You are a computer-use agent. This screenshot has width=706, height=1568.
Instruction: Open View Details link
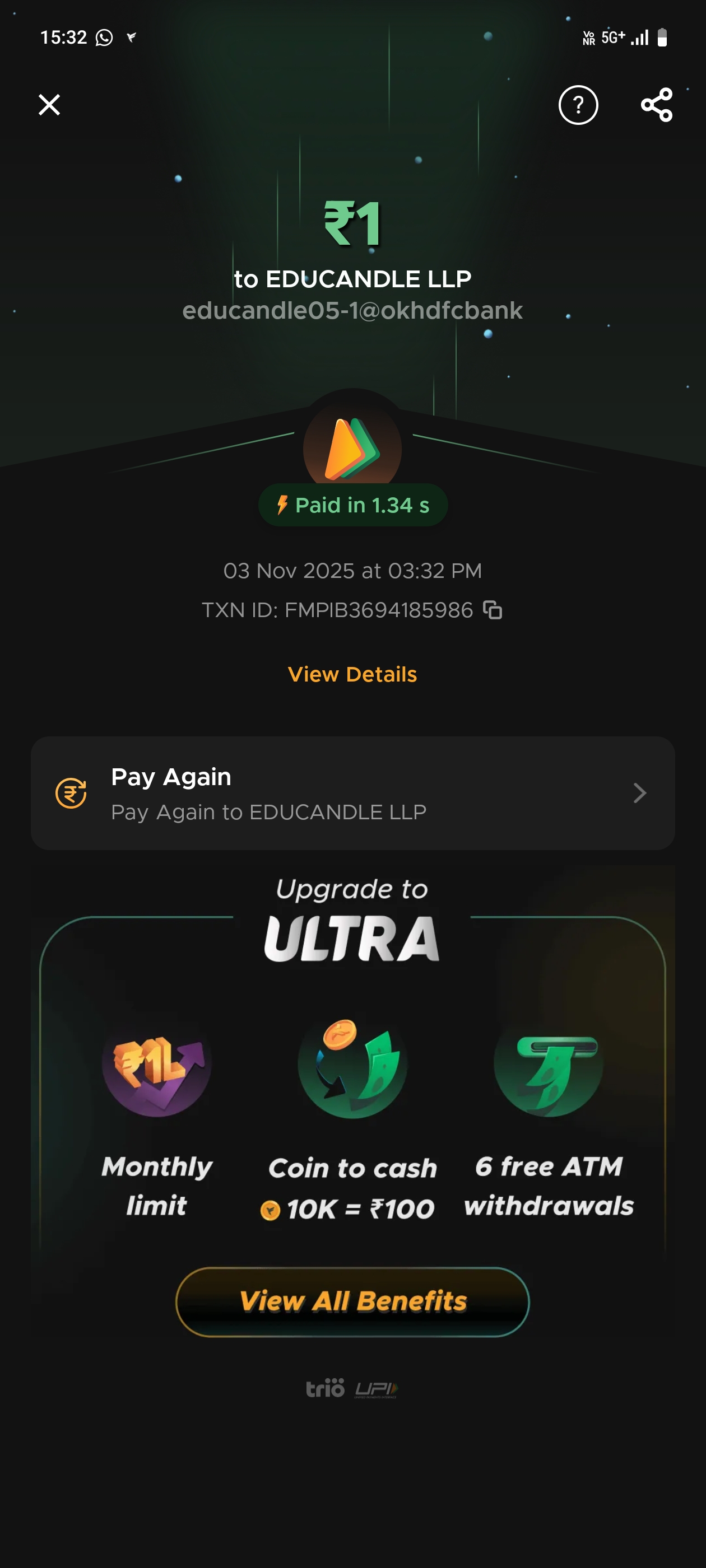click(352, 674)
